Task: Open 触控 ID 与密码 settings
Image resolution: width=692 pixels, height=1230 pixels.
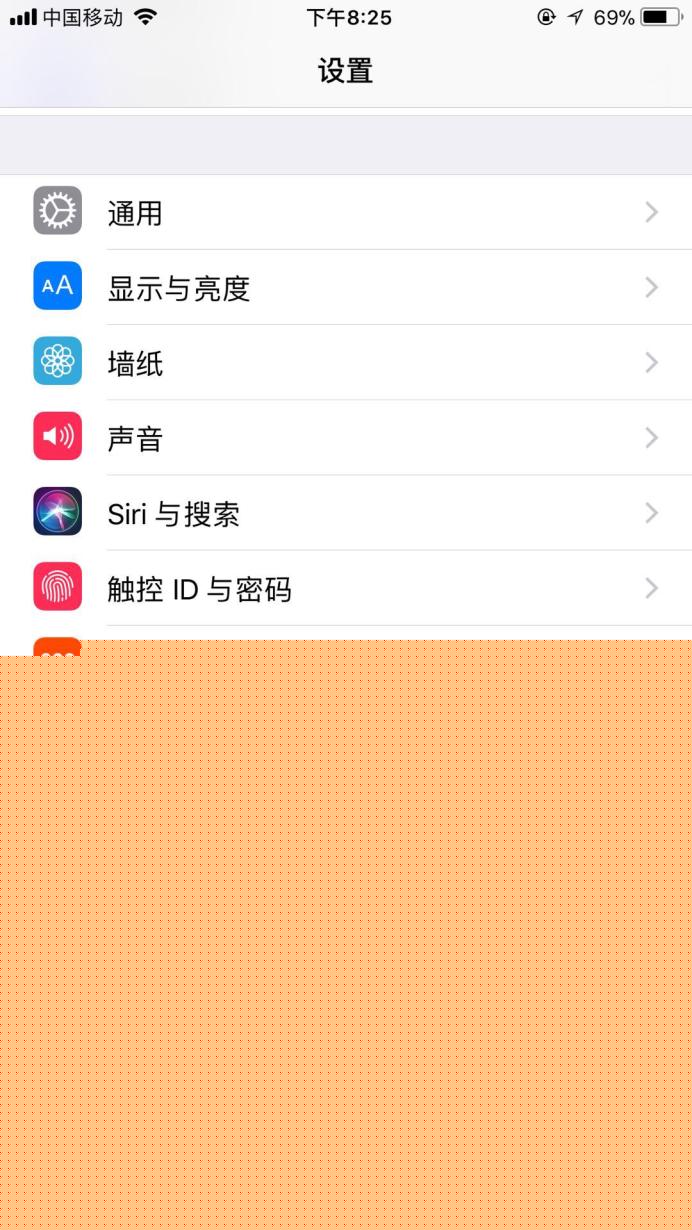Action: pos(346,588)
